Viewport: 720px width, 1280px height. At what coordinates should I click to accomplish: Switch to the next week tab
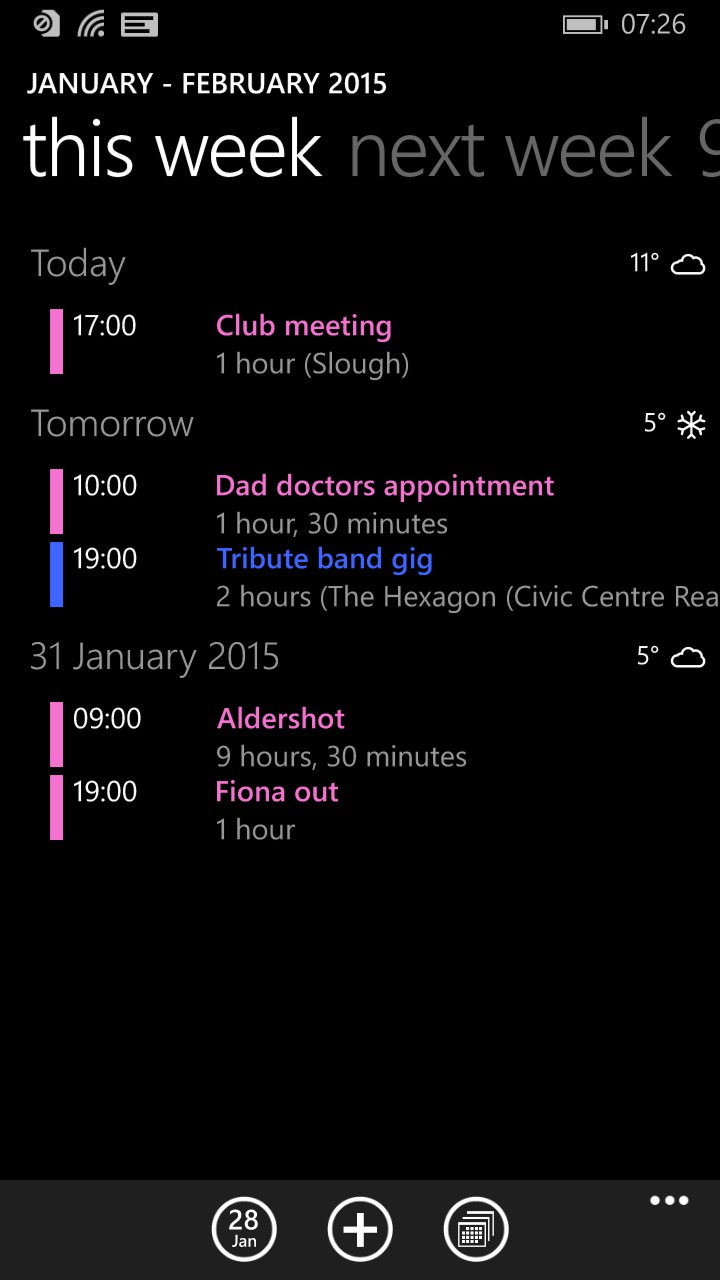(510, 150)
